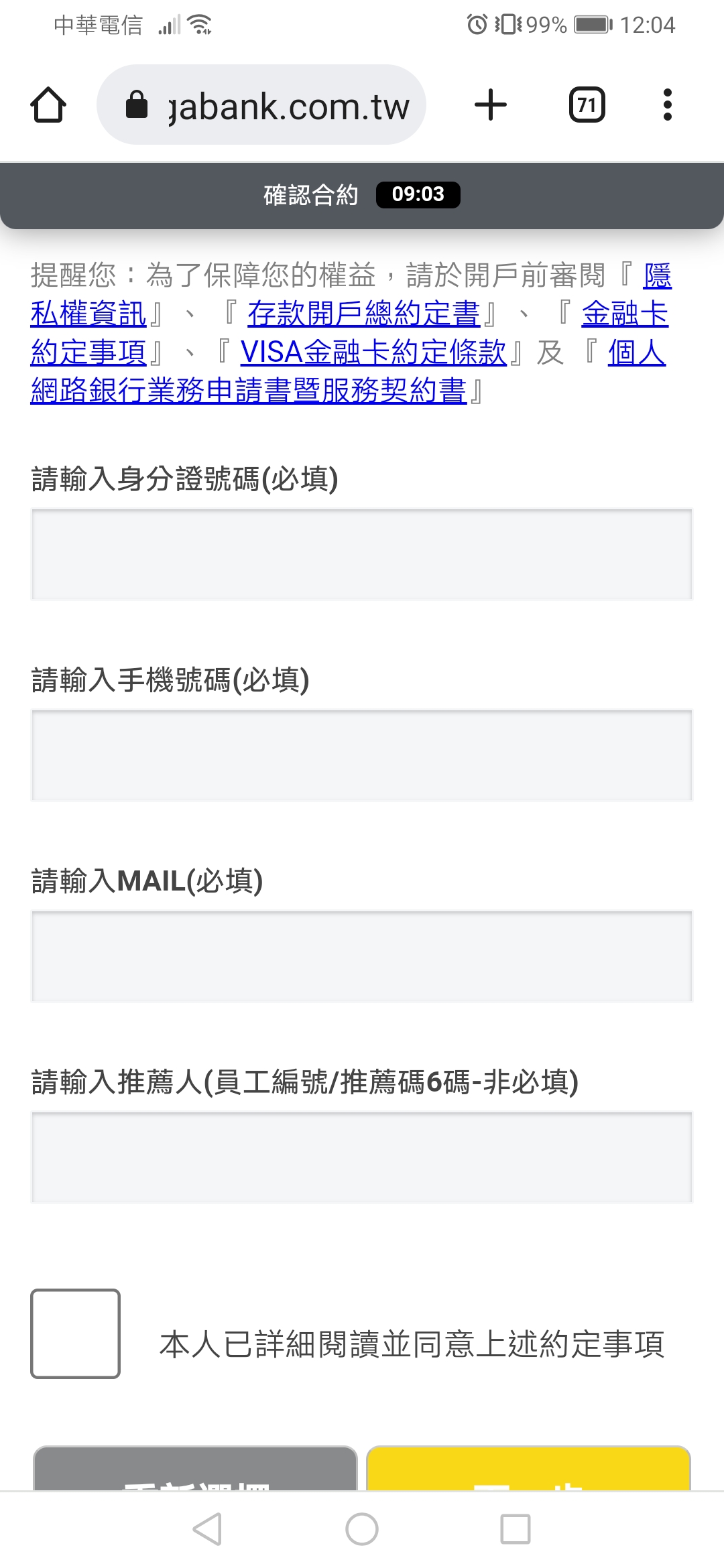Tap the yellow next-step button
Viewport: 724px width, 1568px height.
529,1469
